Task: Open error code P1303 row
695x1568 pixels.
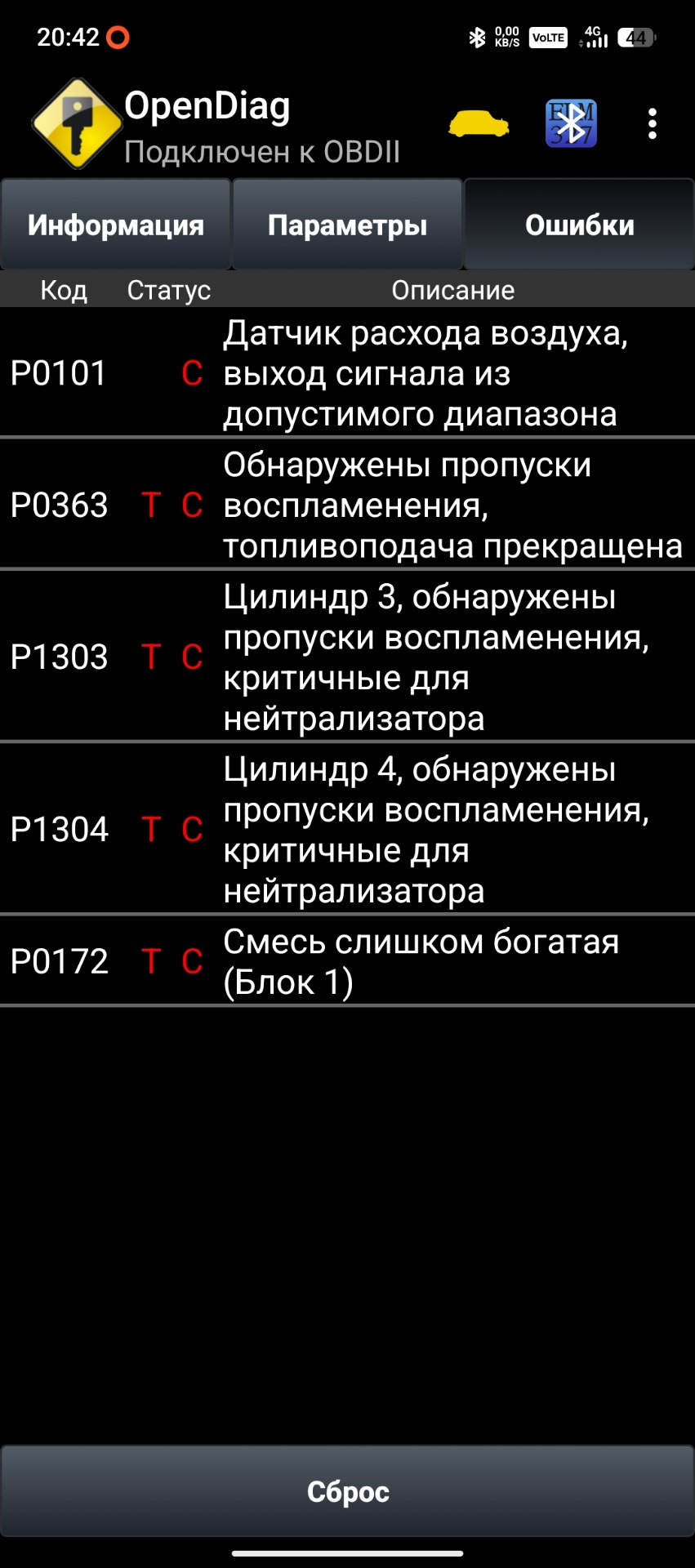Action: click(347, 657)
